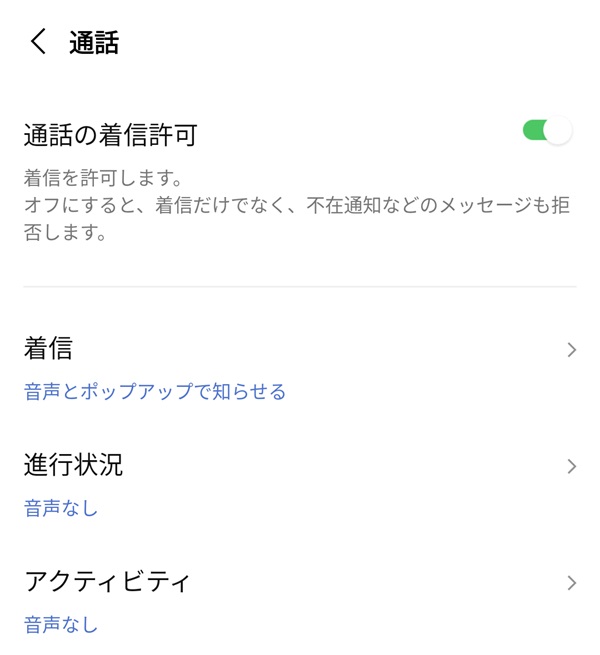Open the 進行状況 notification settings
Screen dimensions: 600x655
[300, 484]
